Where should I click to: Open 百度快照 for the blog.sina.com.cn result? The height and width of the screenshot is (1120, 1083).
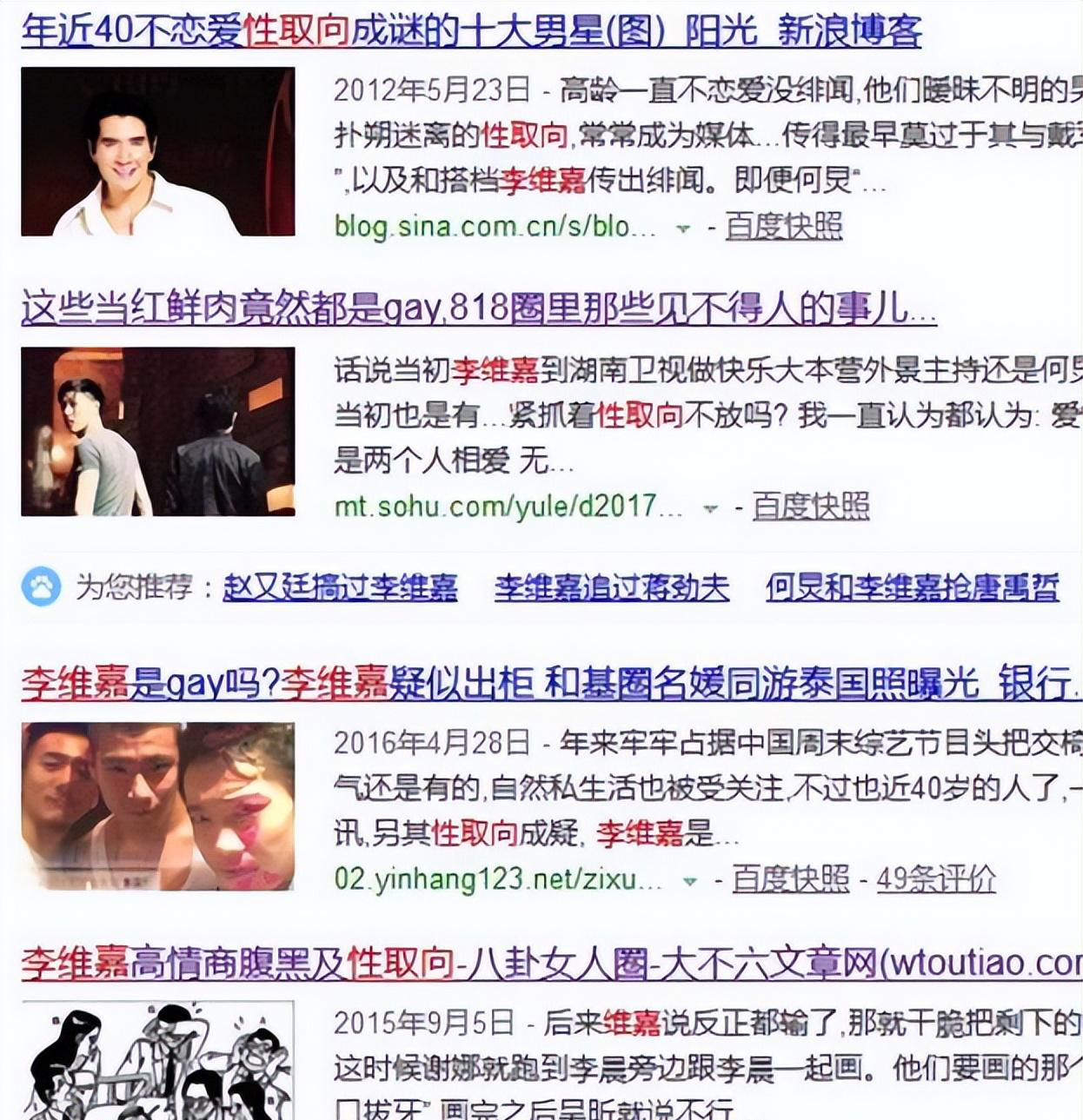point(783,226)
